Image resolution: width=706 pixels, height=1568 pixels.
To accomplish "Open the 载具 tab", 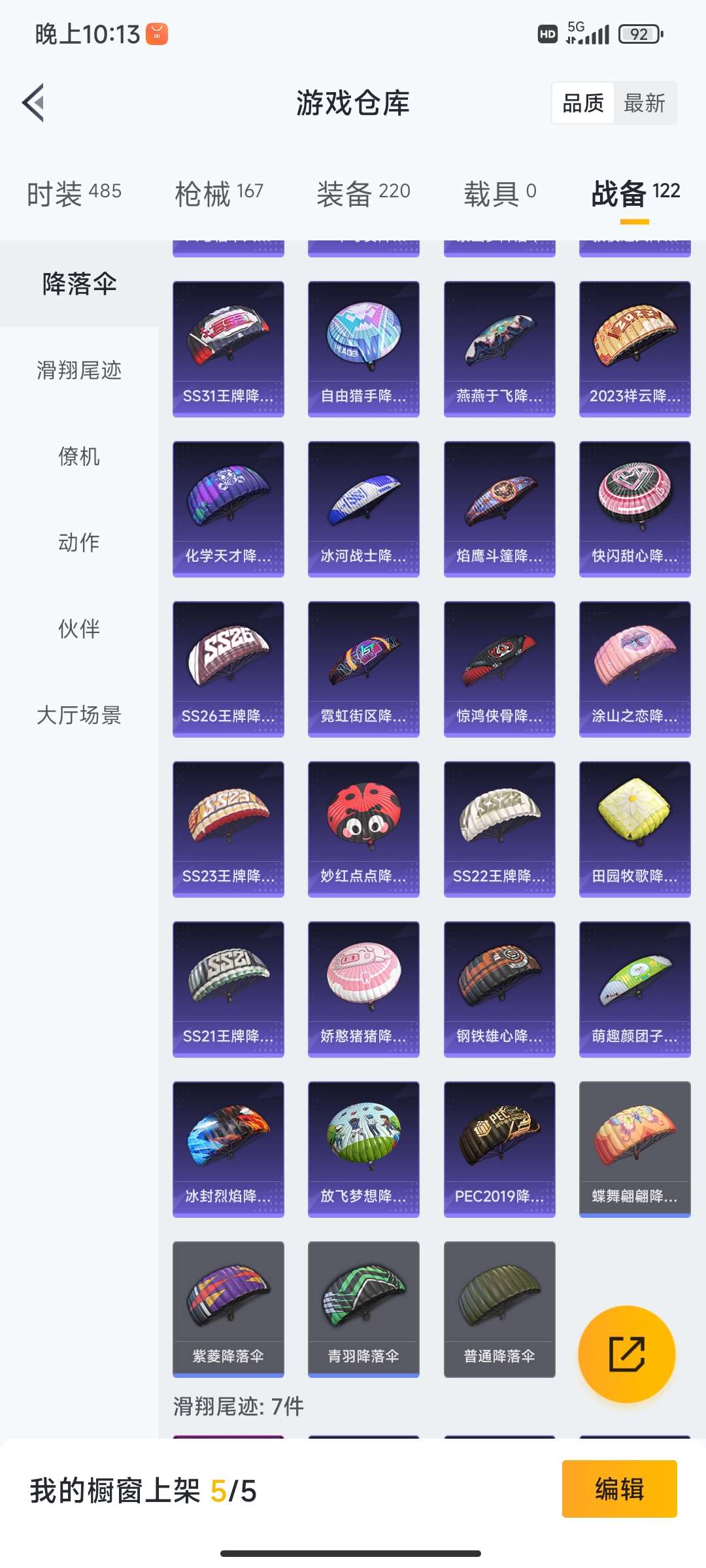I will pyautogui.click(x=500, y=193).
